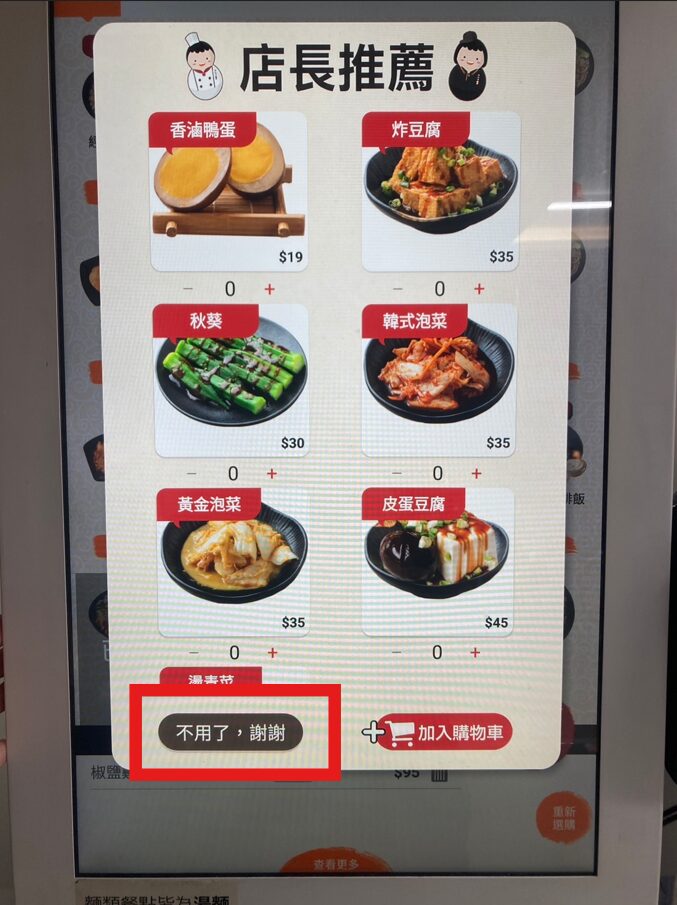
Task: Add one 韓式泡菜 with plus
Action: 476,473
